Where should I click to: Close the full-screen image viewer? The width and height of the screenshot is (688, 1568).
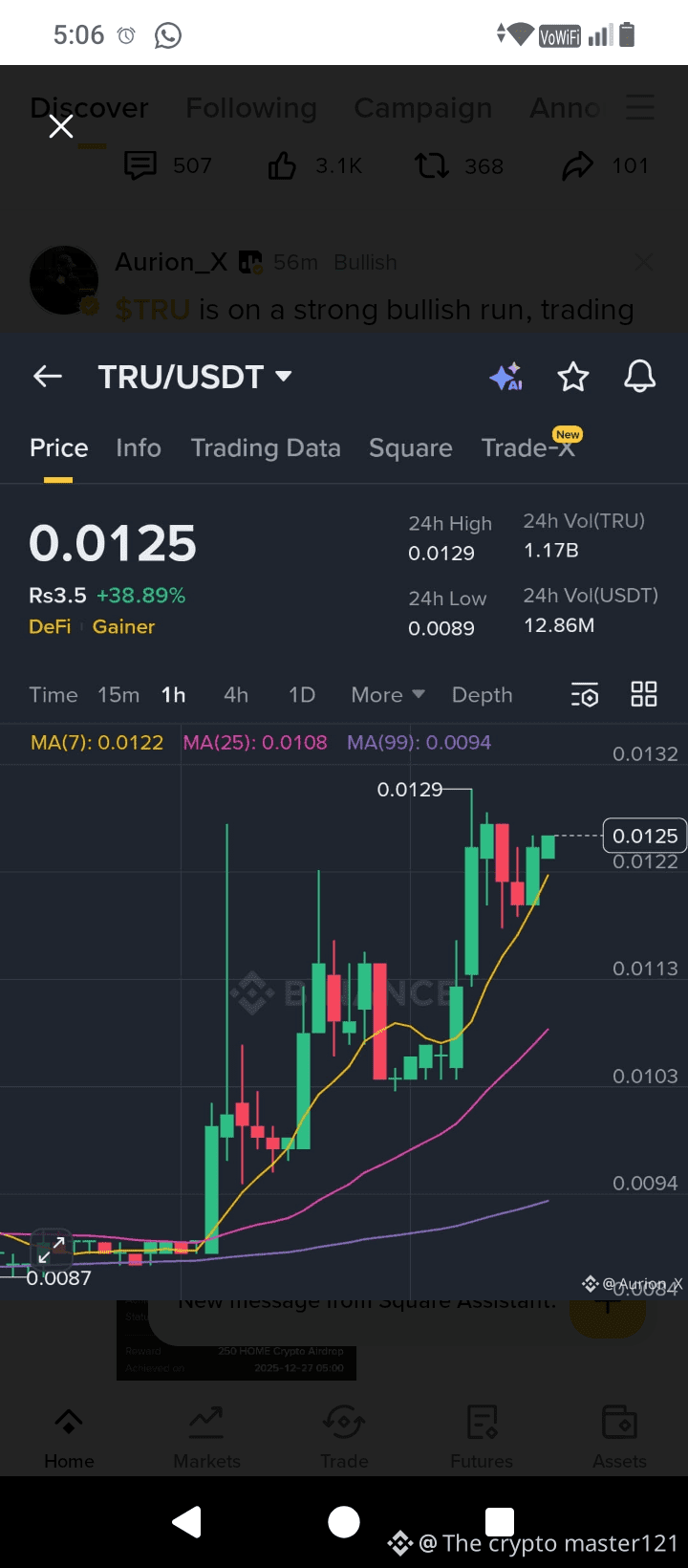61,126
